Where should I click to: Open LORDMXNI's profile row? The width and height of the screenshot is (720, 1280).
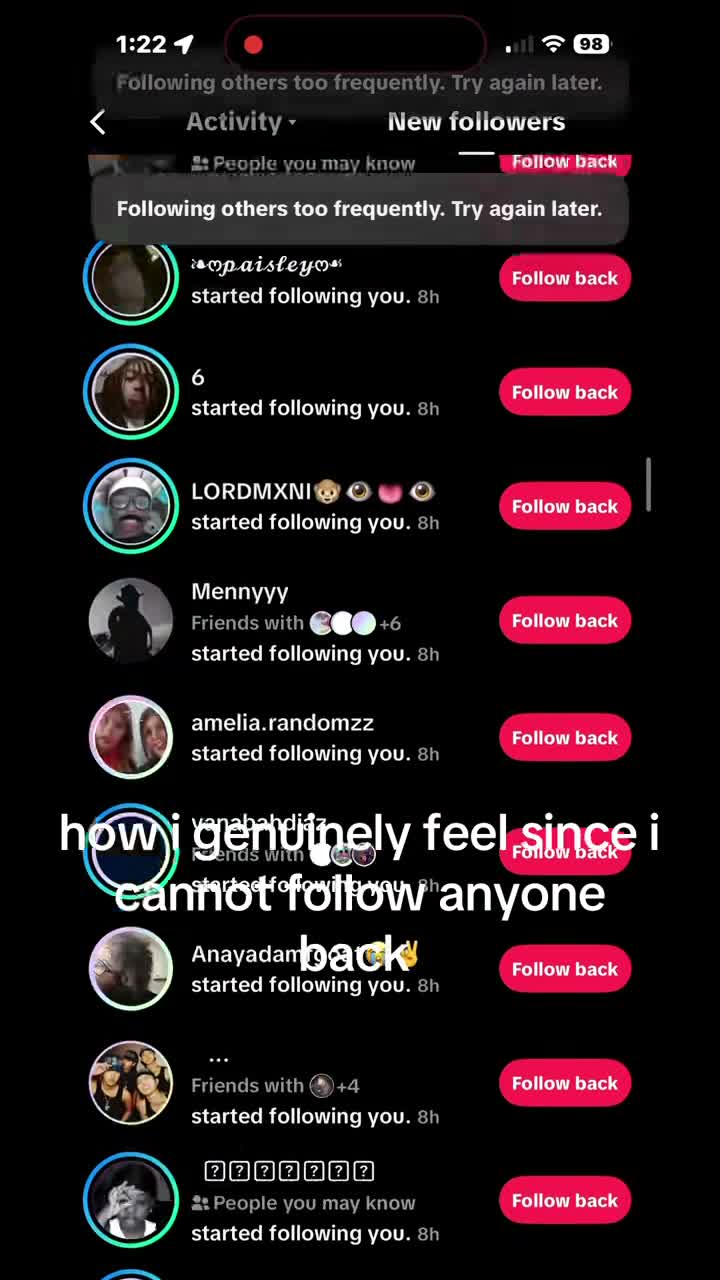360,506
